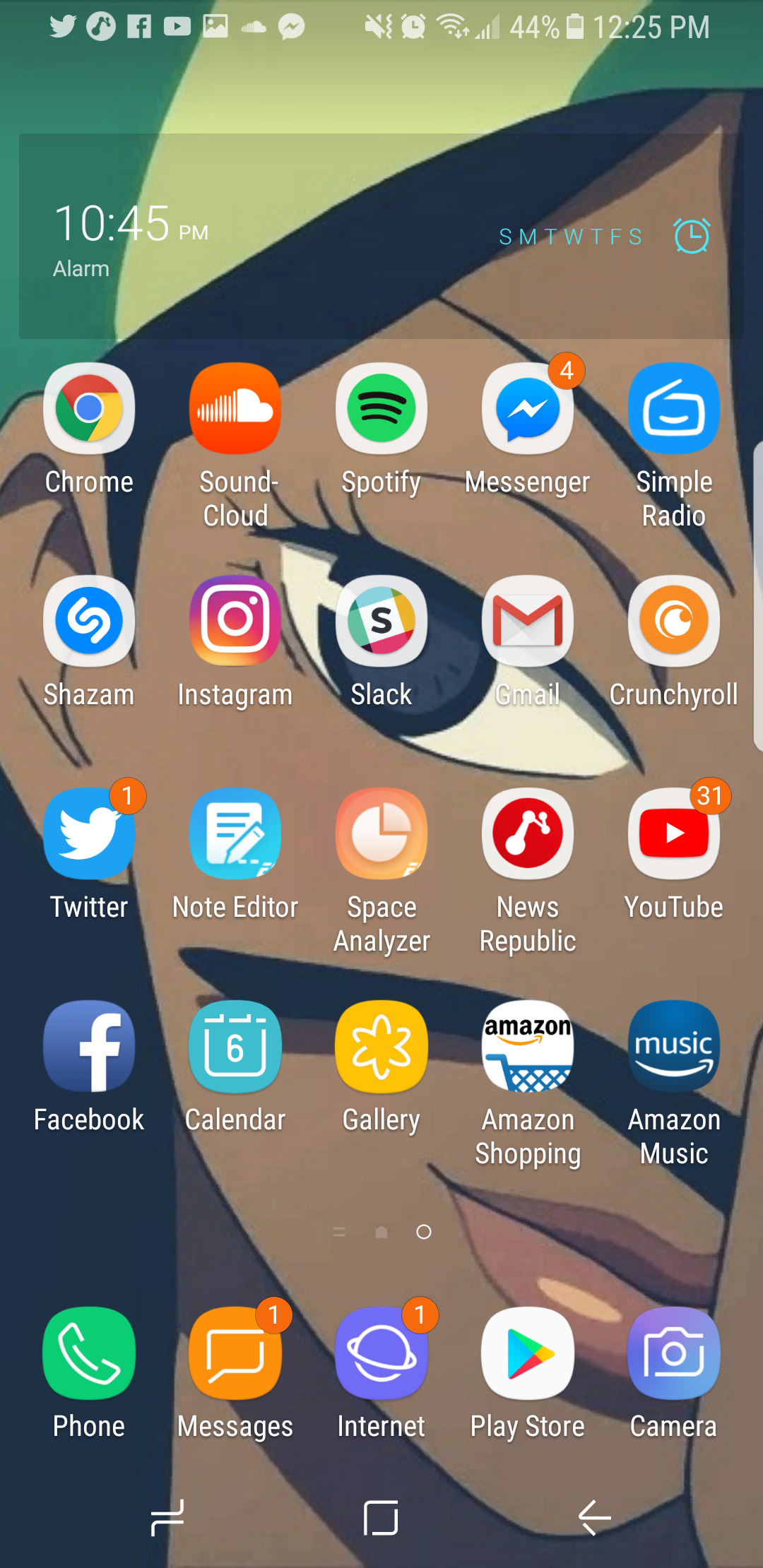Launch Instagram

coord(235,622)
